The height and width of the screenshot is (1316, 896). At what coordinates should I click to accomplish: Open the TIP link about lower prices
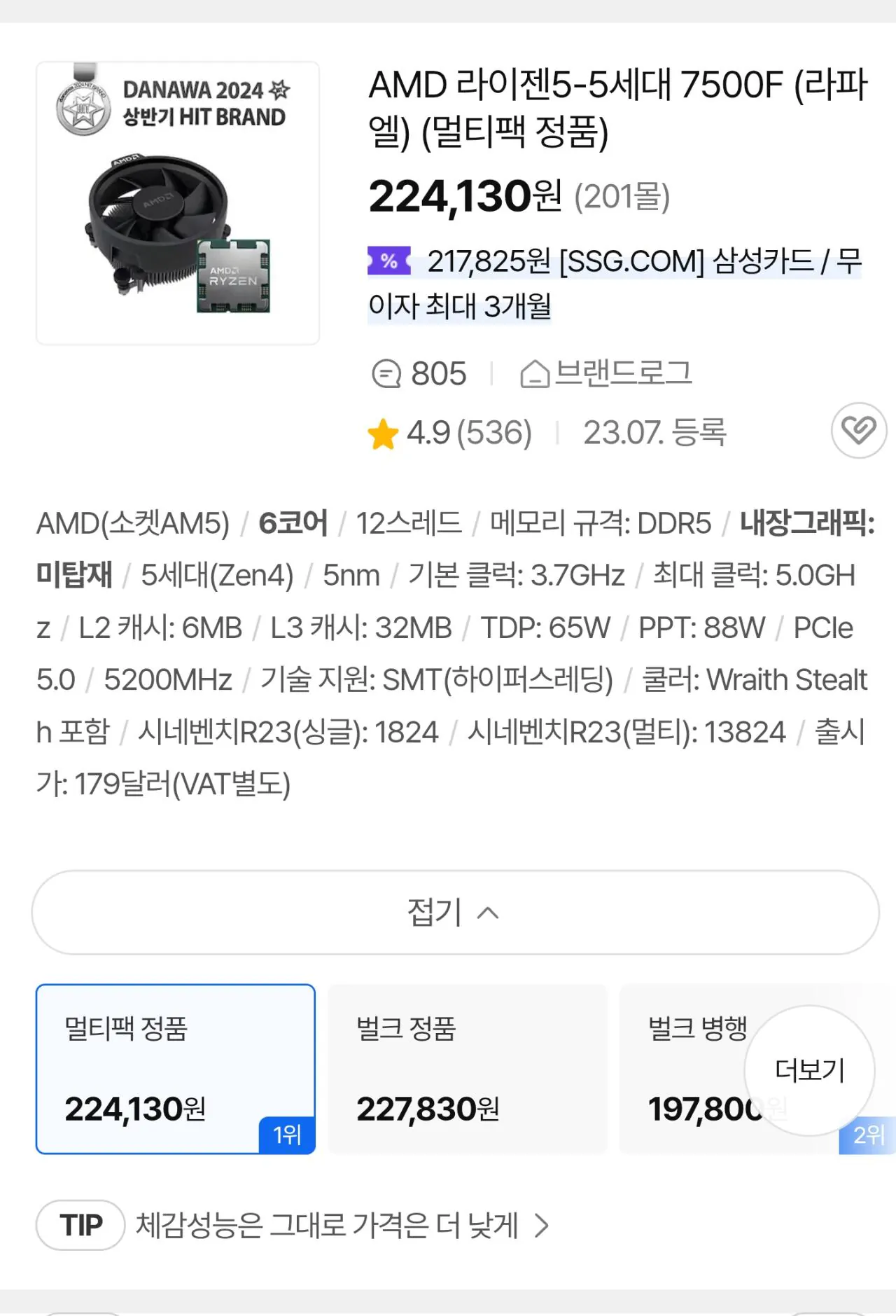[x=325, y=1226]
